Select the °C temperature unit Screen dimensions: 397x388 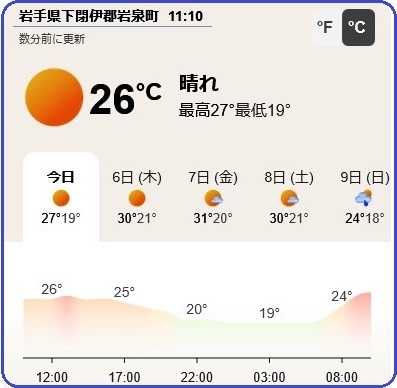tap(358, 27)
